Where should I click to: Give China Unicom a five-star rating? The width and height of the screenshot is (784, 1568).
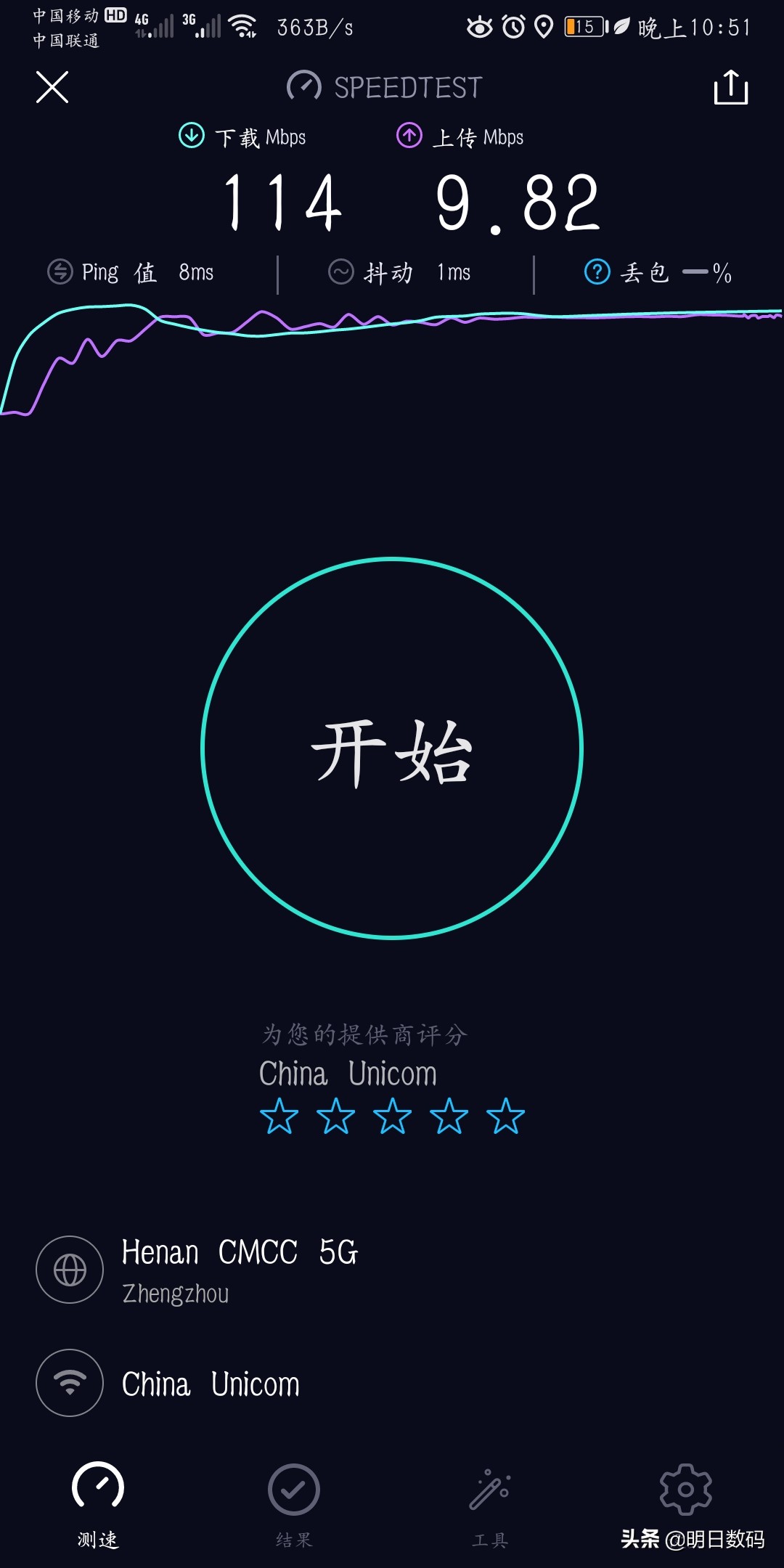(504, 1118)
